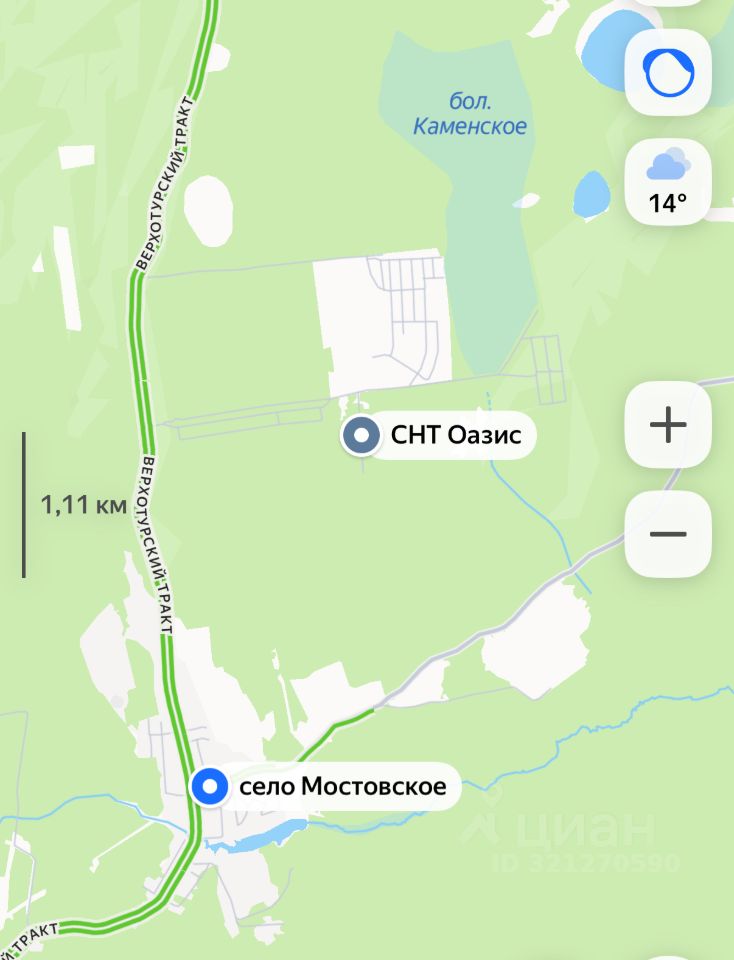Open the Alice voice assistant button

click(668, 73)
